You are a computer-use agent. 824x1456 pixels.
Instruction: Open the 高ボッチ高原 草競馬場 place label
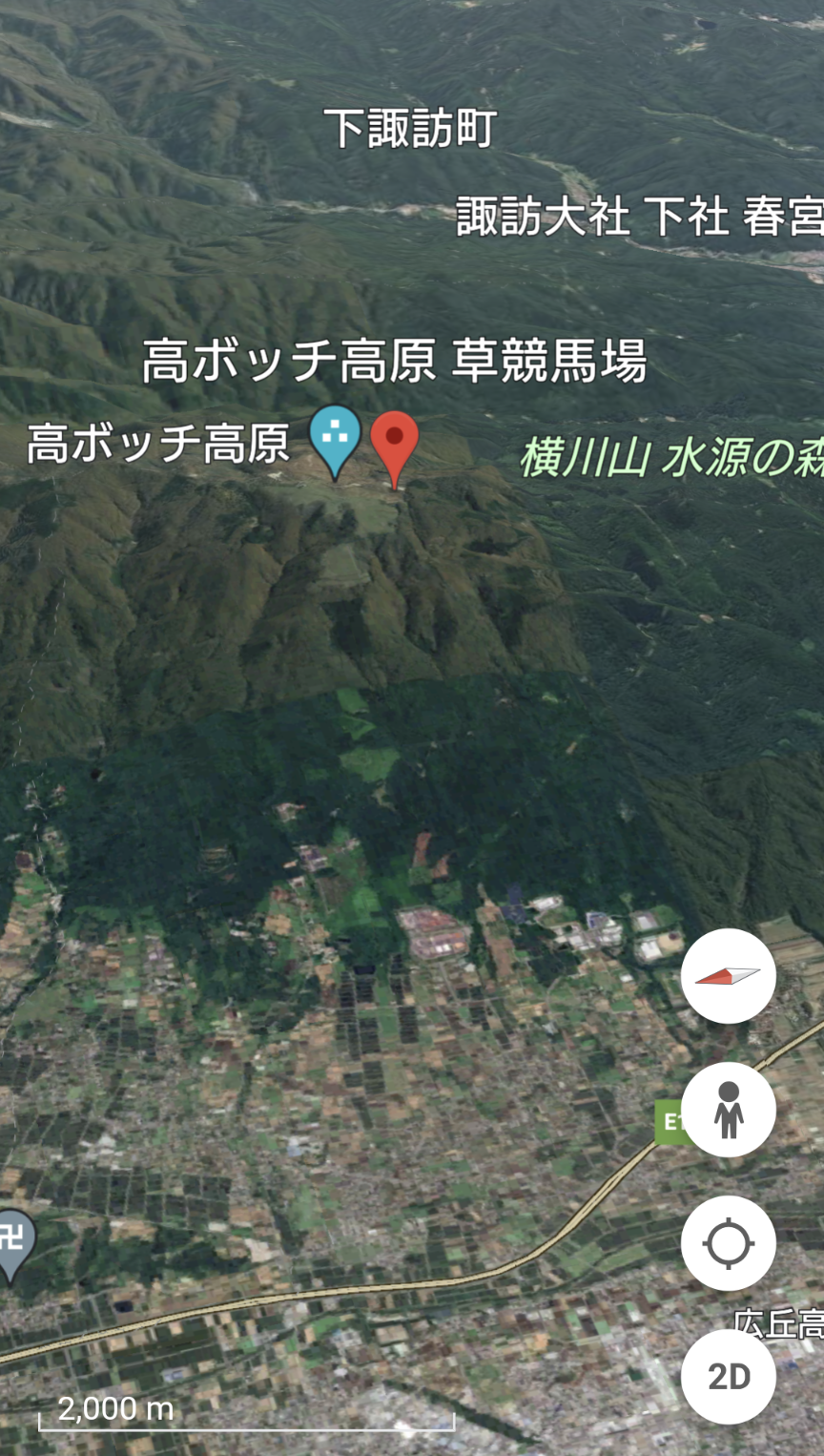pyautogui.click(x=394, y=363)
